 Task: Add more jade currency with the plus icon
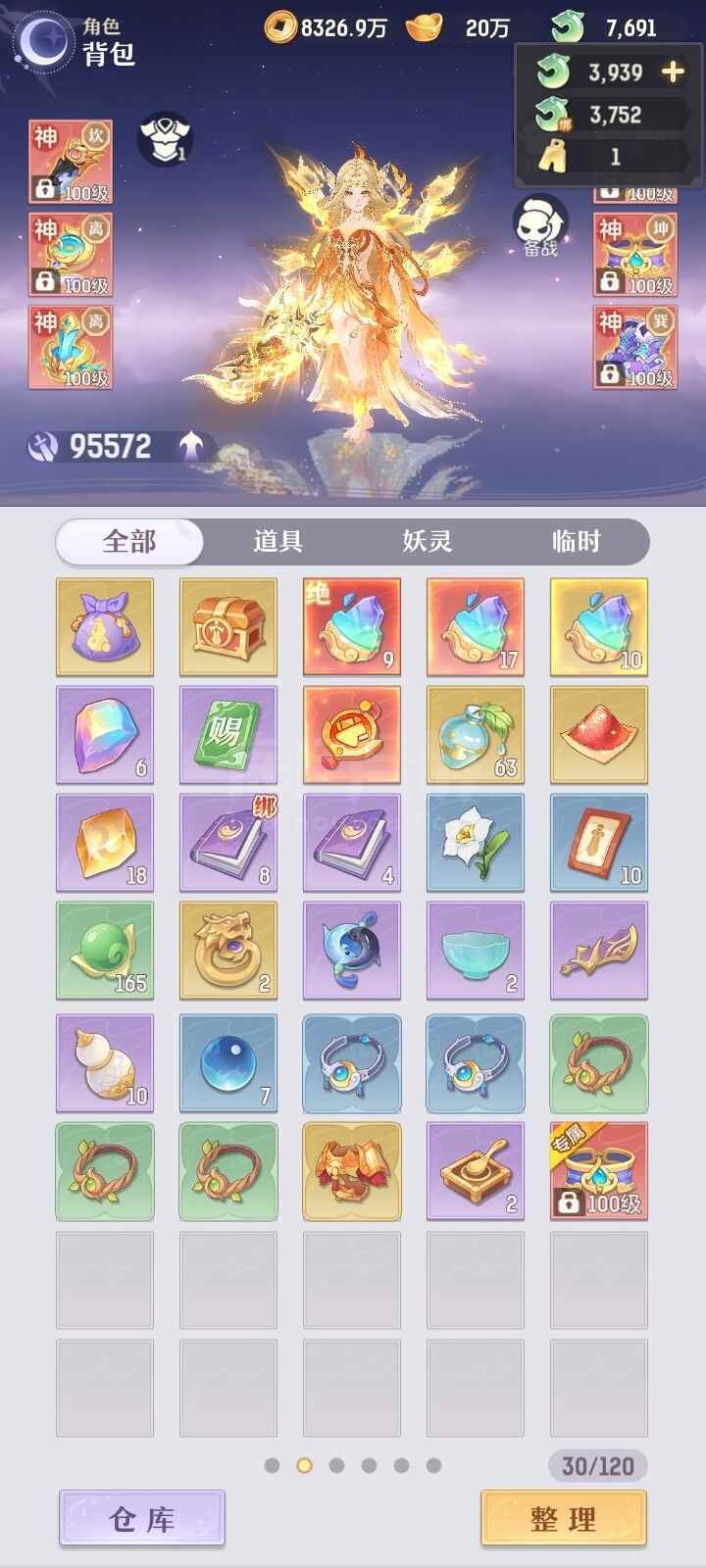673,72
